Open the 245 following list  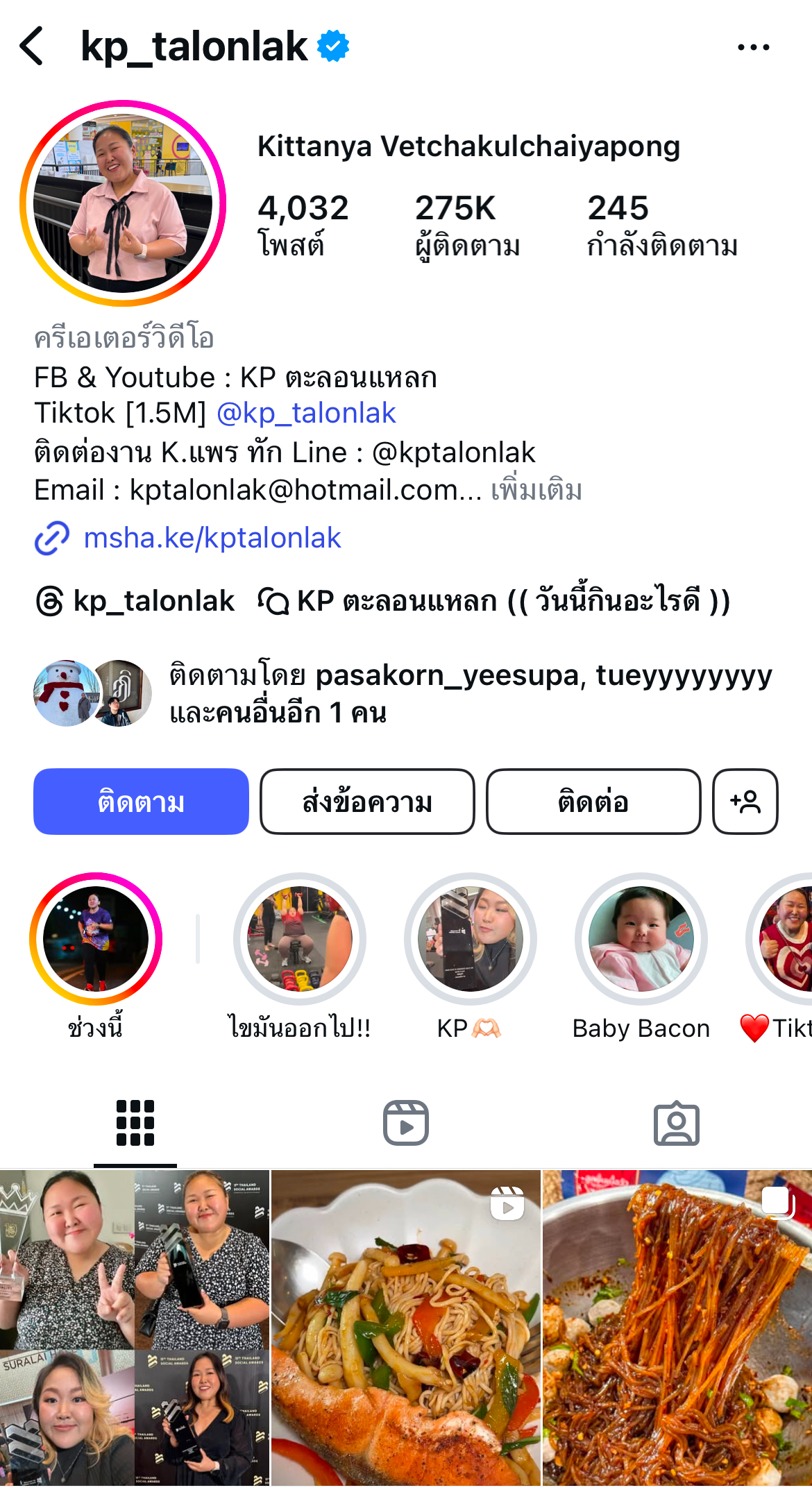click(661, 225)
